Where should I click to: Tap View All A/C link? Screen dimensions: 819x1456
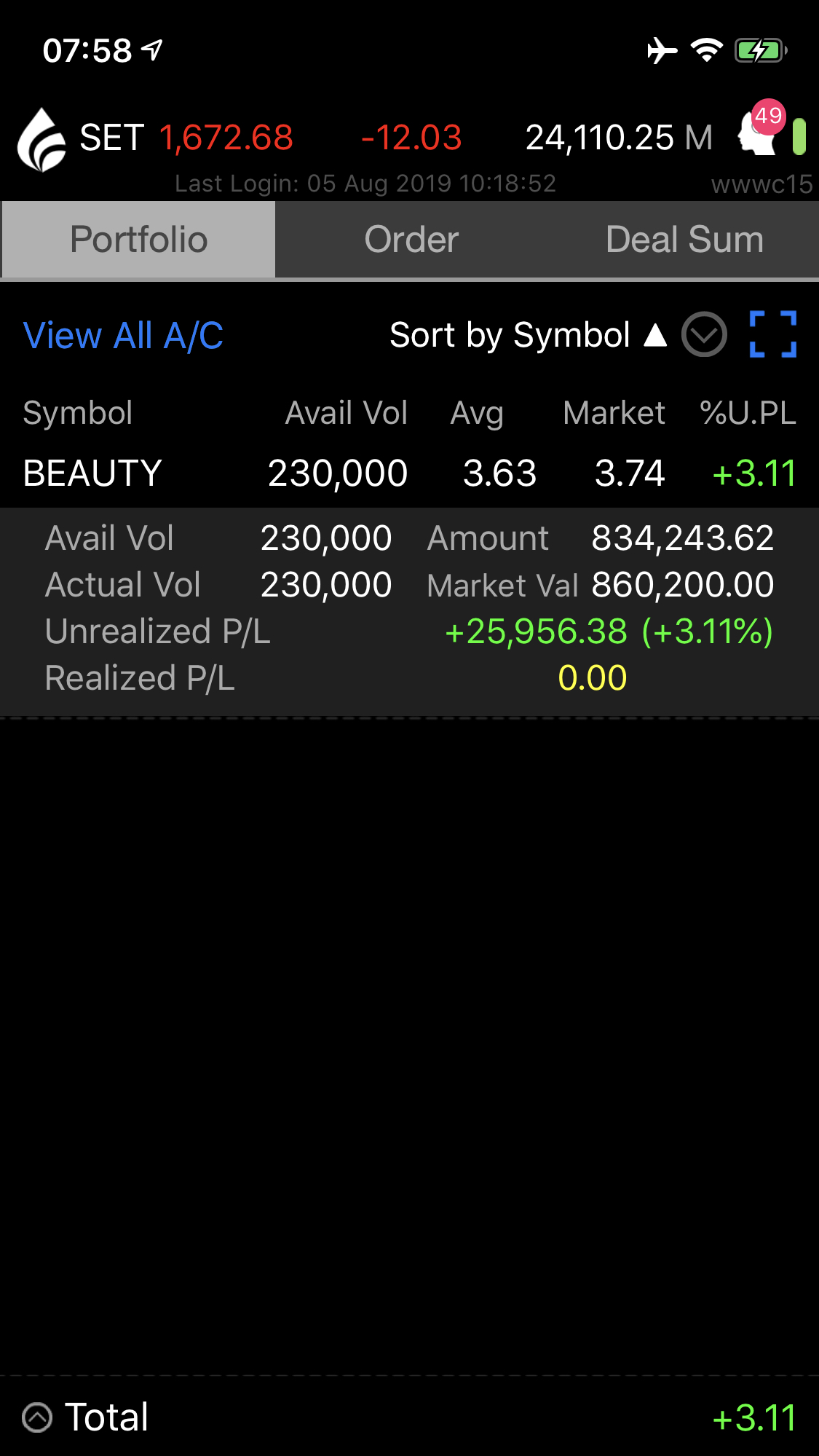pos(123,336)
